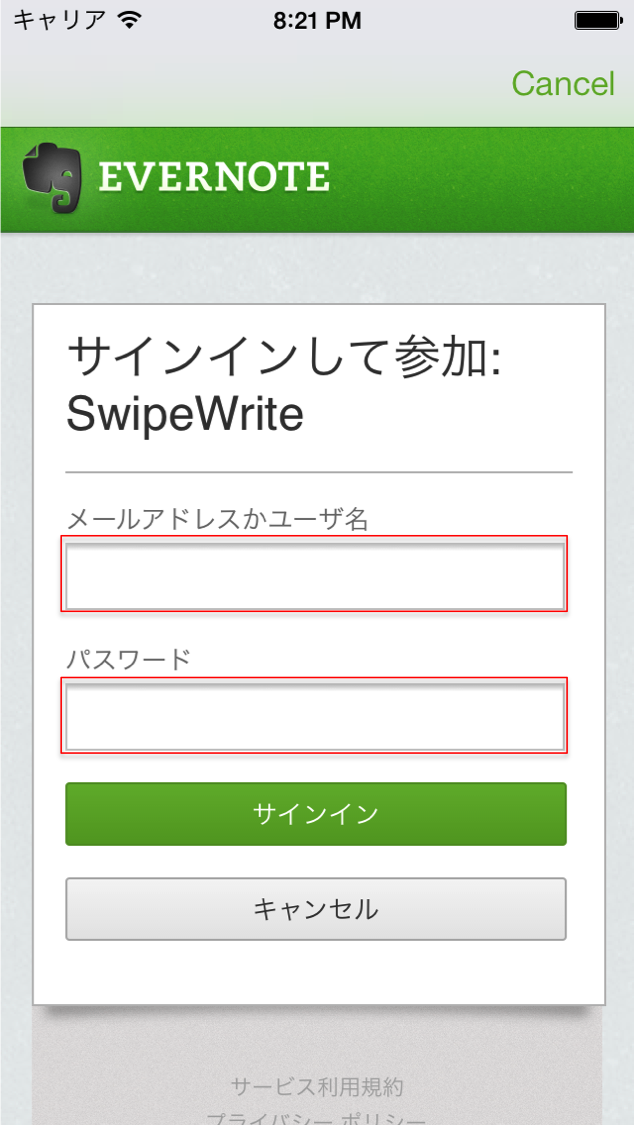Screen dimensions: 635x1125
Task: Tap the gray キャンセル button
Action: click(316, 909)
